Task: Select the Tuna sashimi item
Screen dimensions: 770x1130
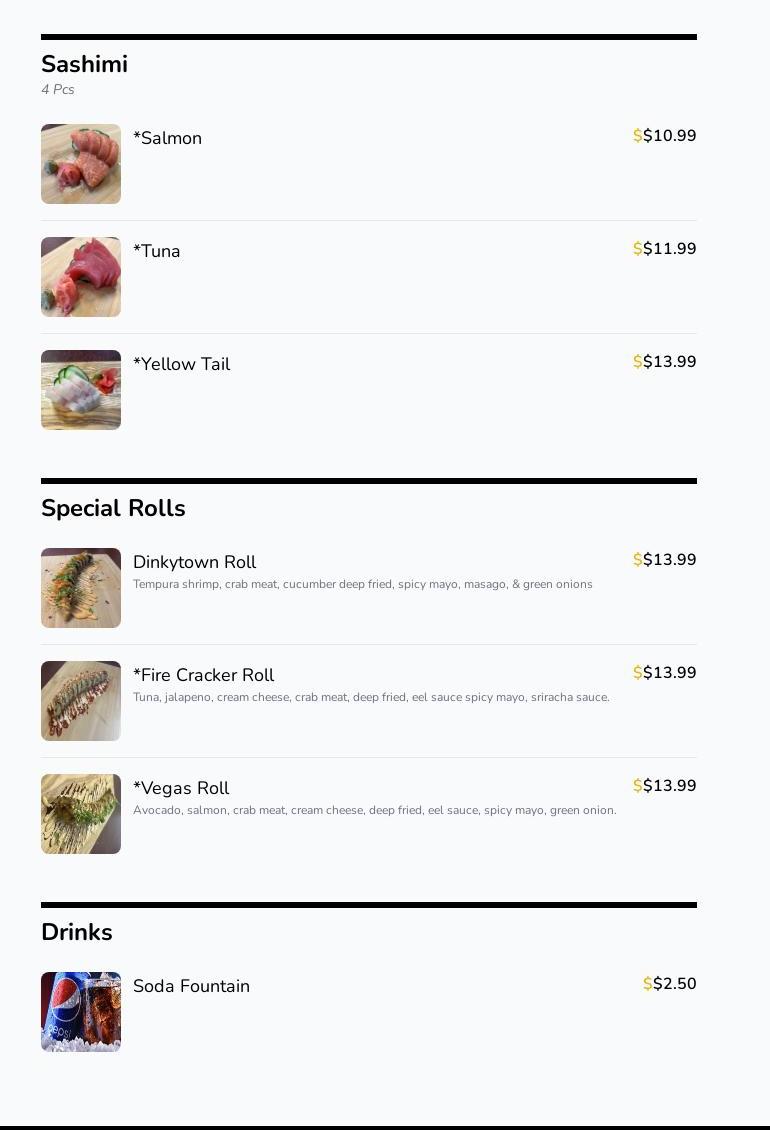Action: click(157, 252)
